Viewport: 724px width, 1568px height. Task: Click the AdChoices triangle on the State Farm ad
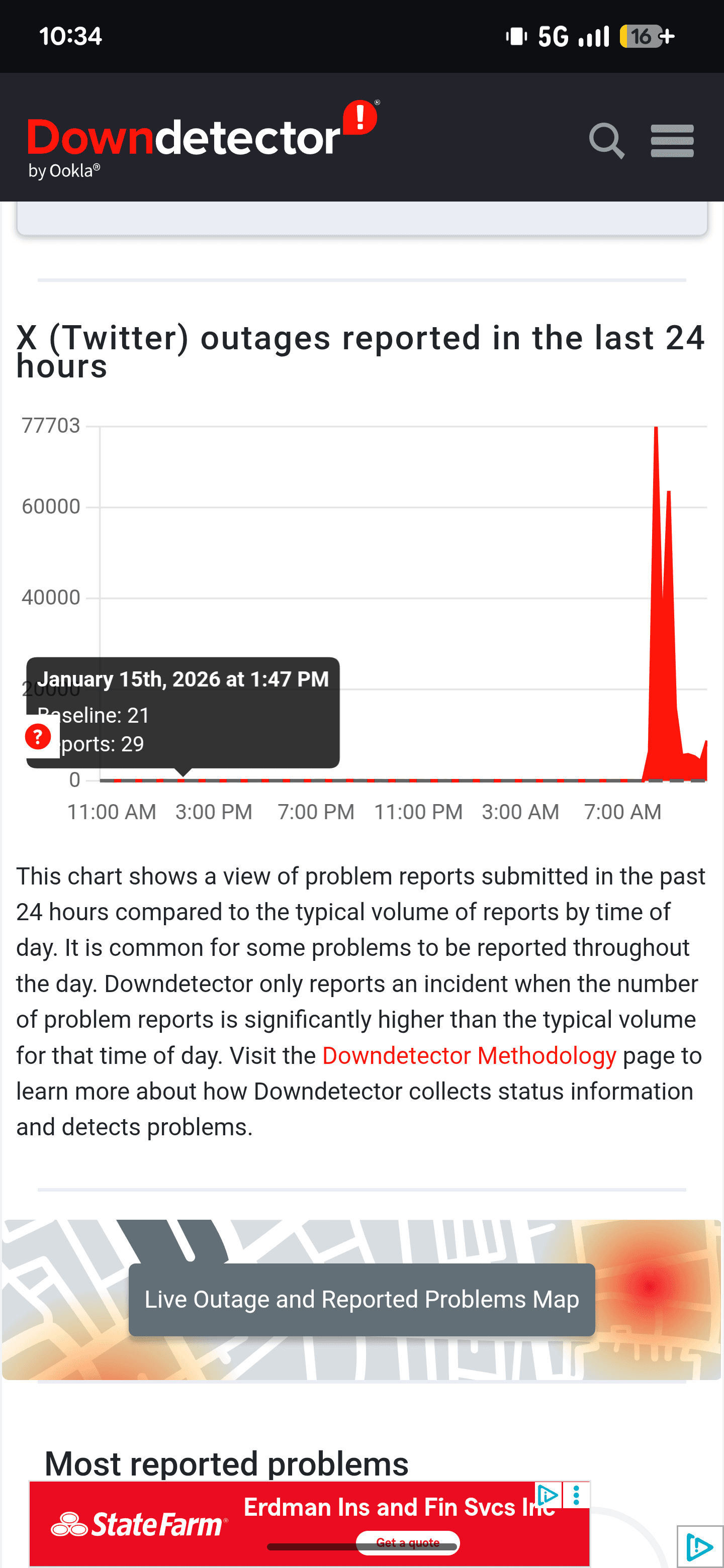(547, 1495)
